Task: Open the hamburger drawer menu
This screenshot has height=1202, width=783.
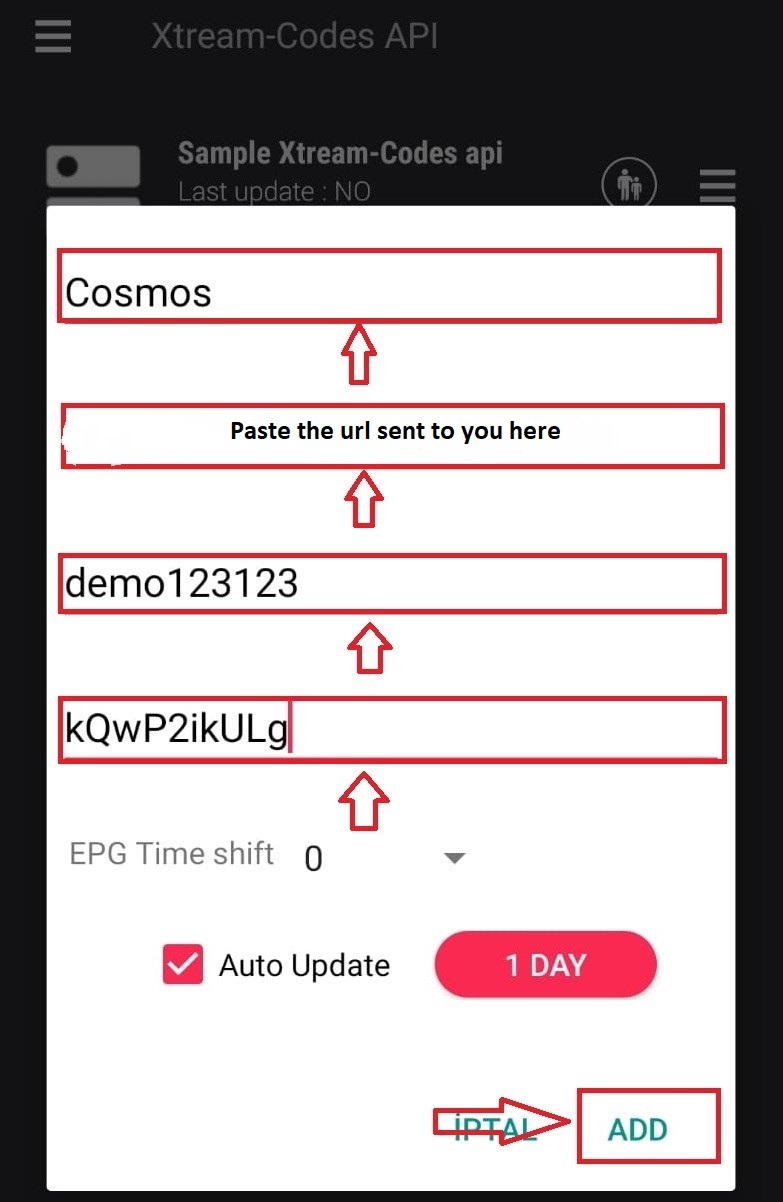Action: point(52,37)
